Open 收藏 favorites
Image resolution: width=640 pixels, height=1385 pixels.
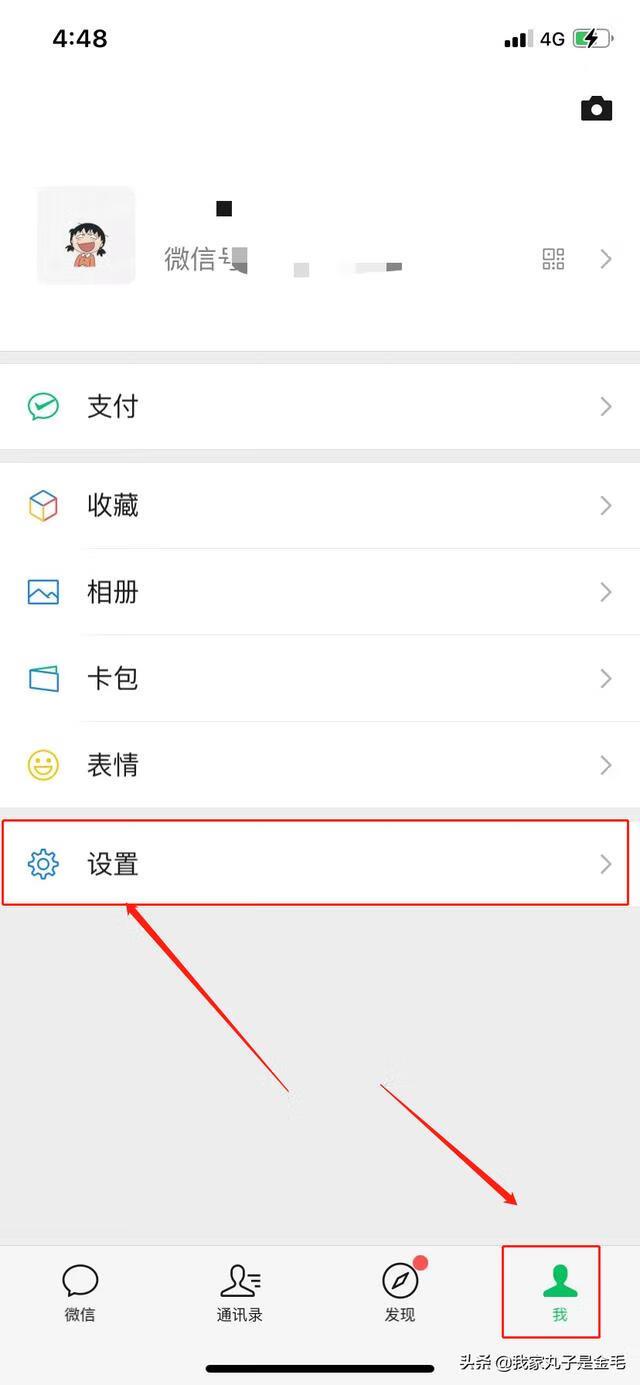320,506
